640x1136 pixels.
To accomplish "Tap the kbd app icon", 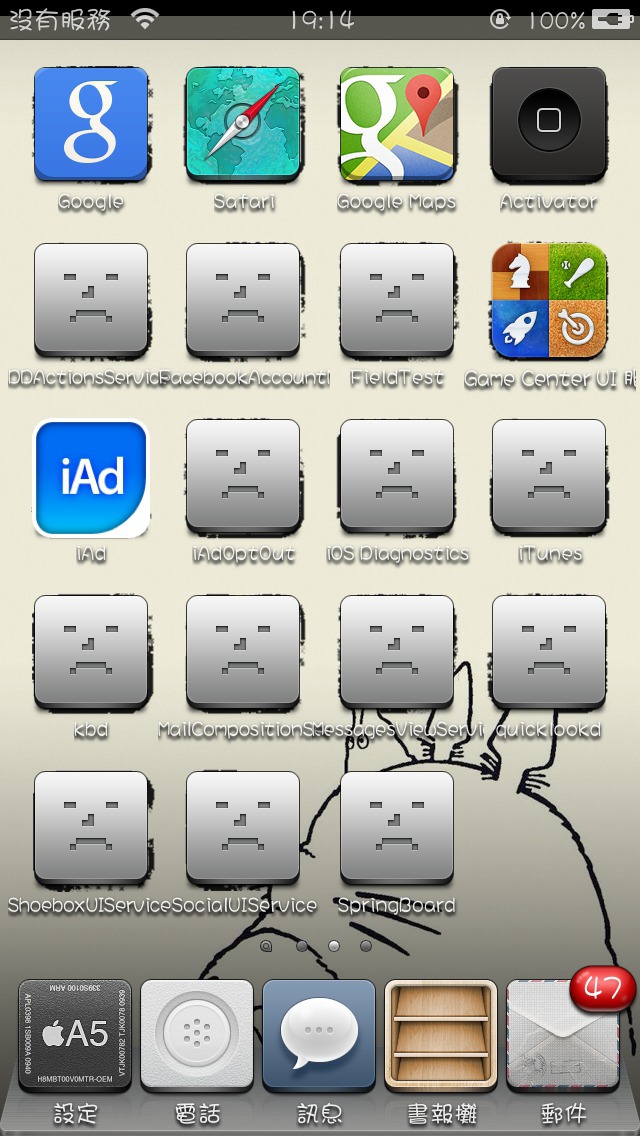I will click(91, 652).
